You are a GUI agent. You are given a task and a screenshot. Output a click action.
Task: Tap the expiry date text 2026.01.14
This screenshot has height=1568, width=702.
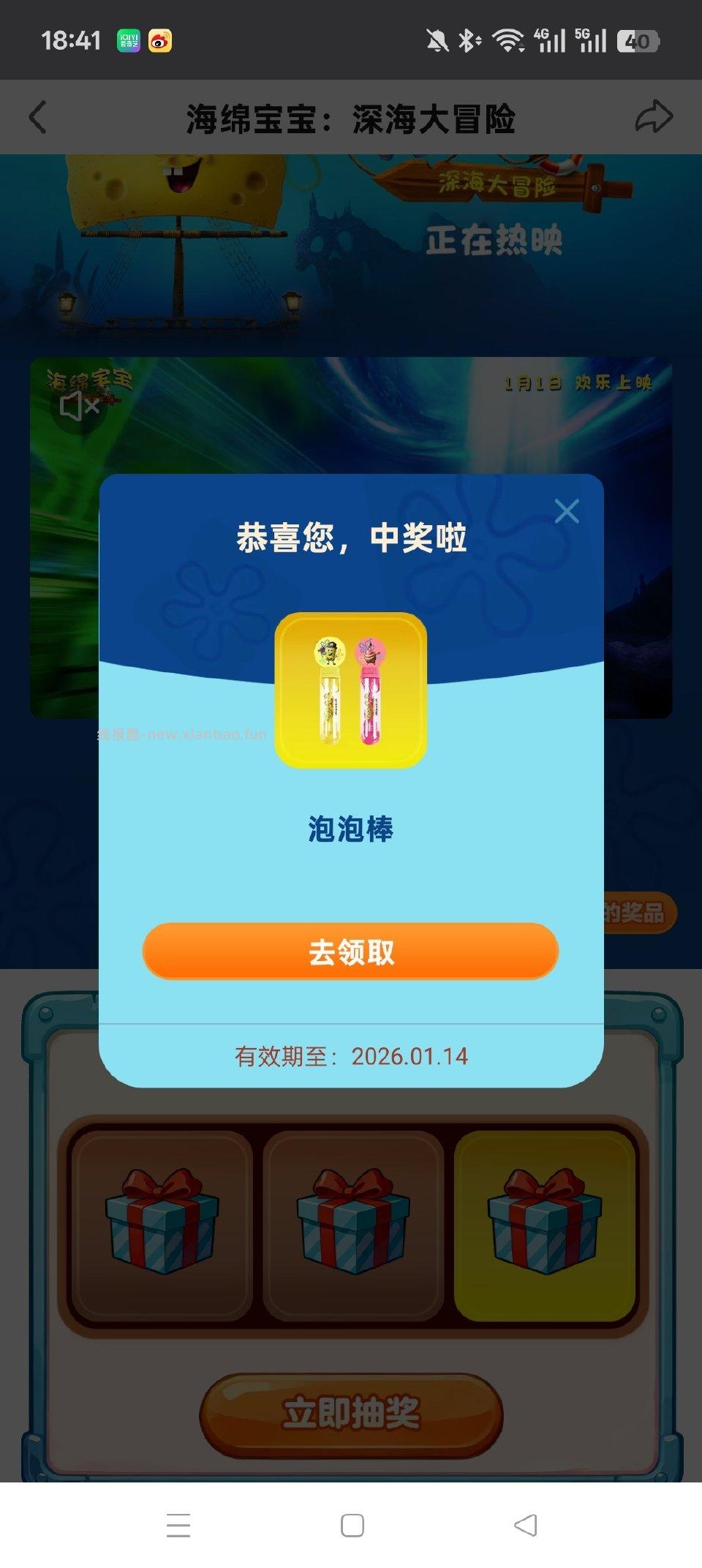(409, 1056)
